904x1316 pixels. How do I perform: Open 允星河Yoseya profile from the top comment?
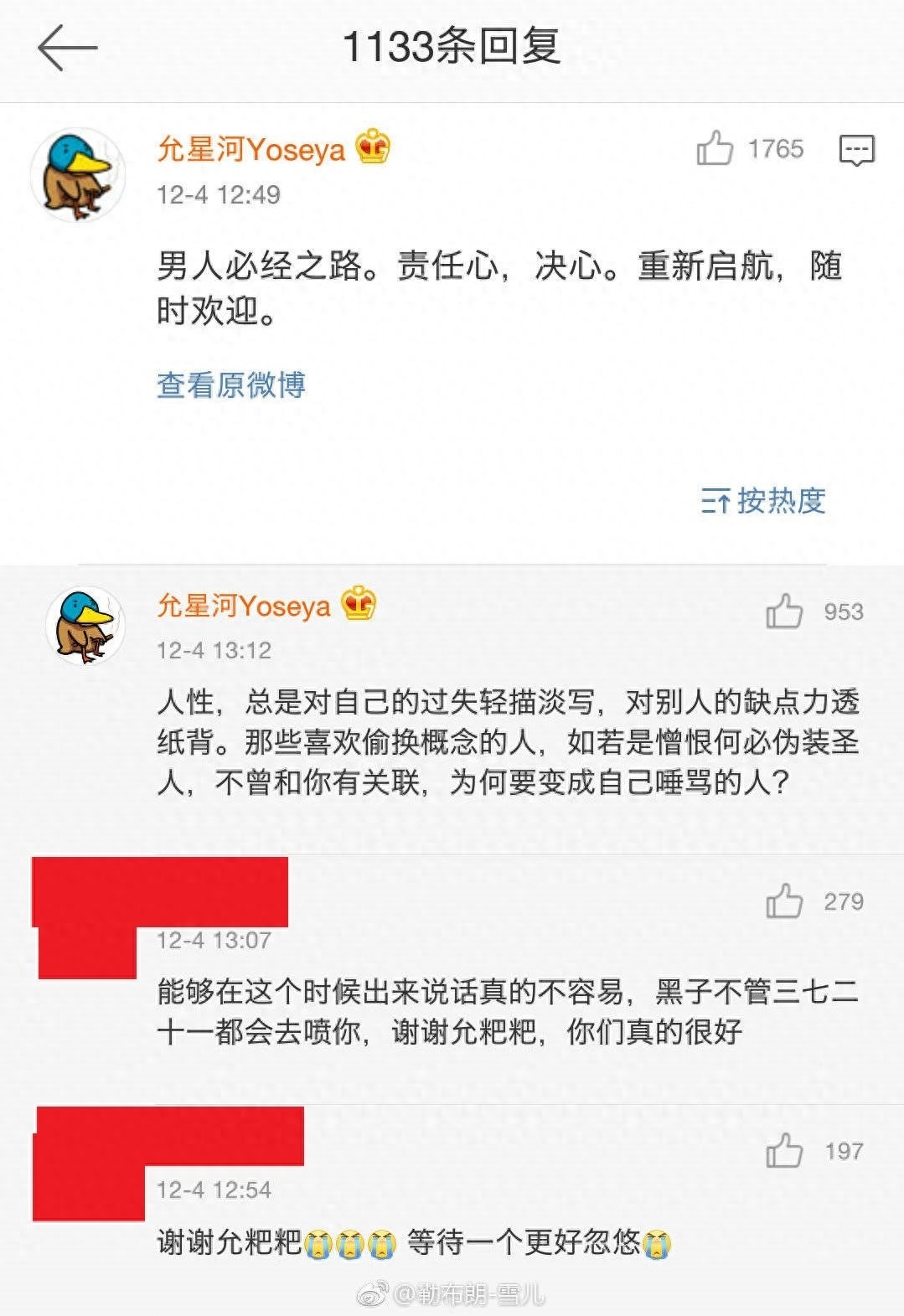251,149
